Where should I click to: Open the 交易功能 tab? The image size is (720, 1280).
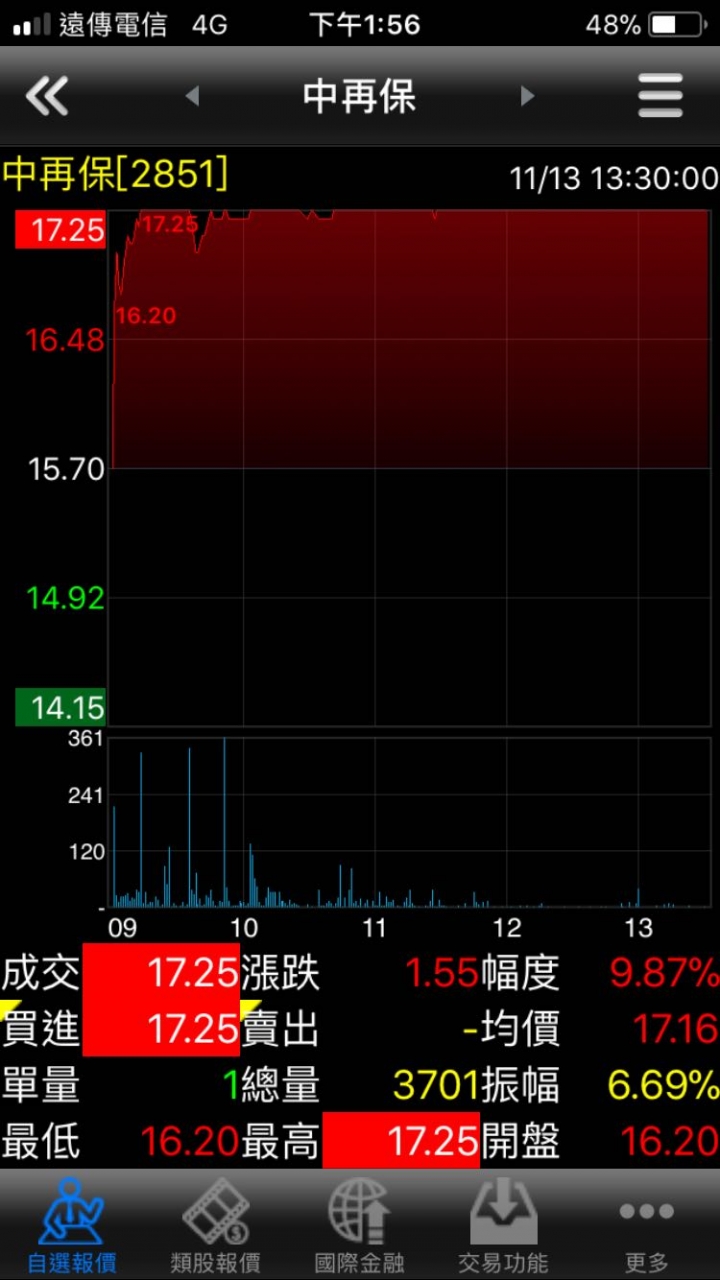[503, 1226]
